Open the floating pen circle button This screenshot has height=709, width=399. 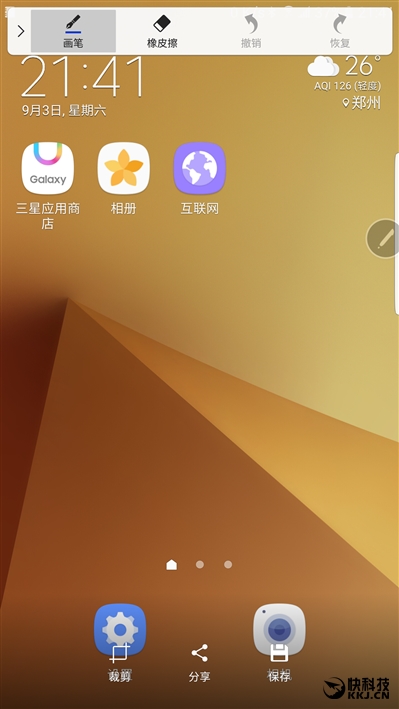click(383, 238)
